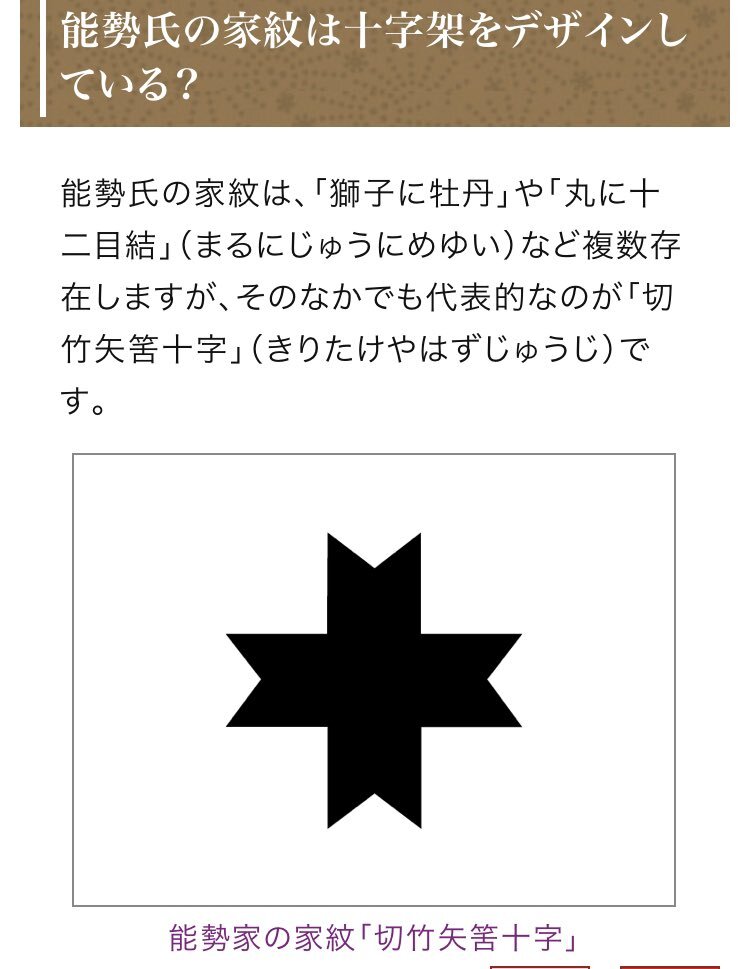Open the 切竹矢筈十字 family crest image

tap(374, 680)
